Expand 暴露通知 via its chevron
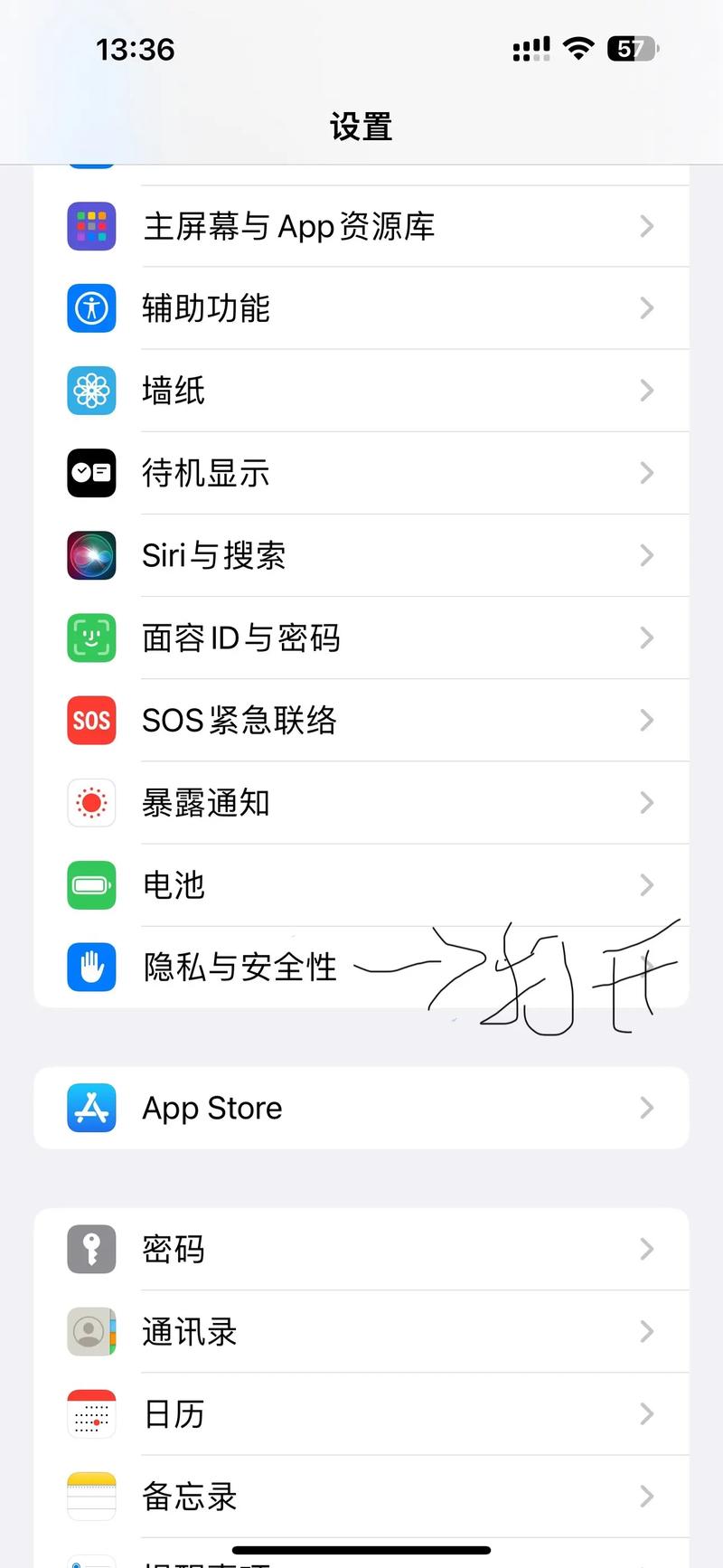Image resolution: width=723 pixels, height=1568 pixels. [646, 803]
